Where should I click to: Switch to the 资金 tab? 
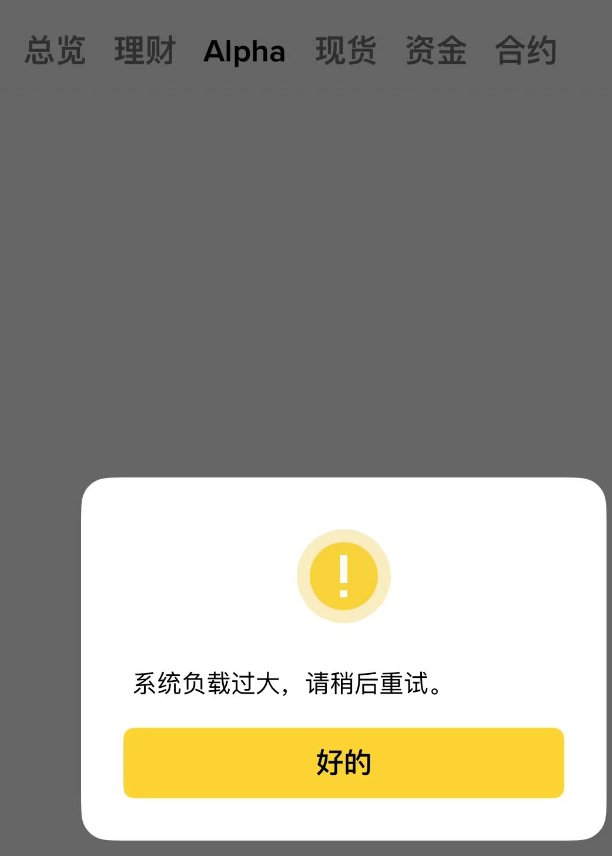436,51
